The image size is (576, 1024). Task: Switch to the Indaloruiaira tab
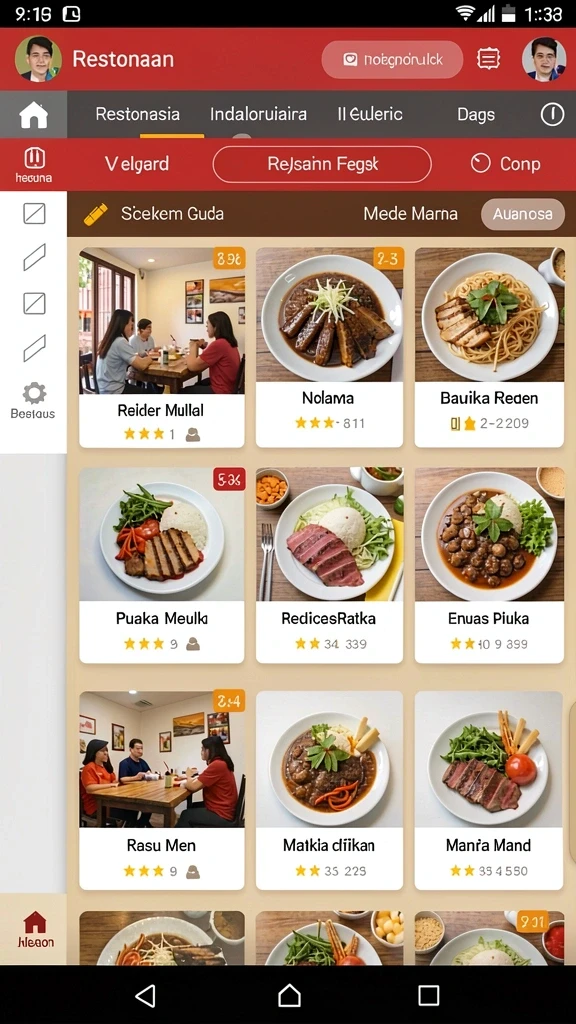point(258,114)
